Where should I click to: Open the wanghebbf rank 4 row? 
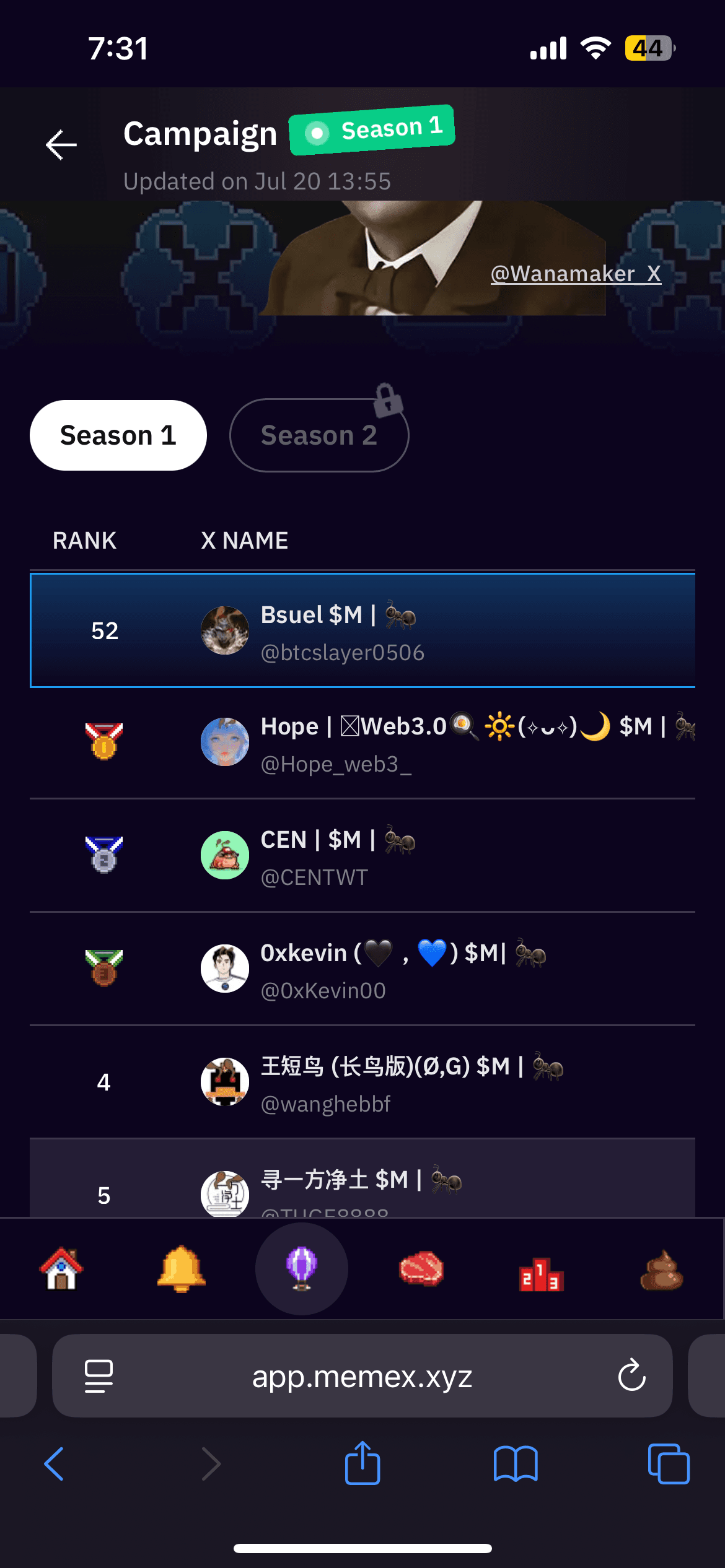coord(362,1083)
